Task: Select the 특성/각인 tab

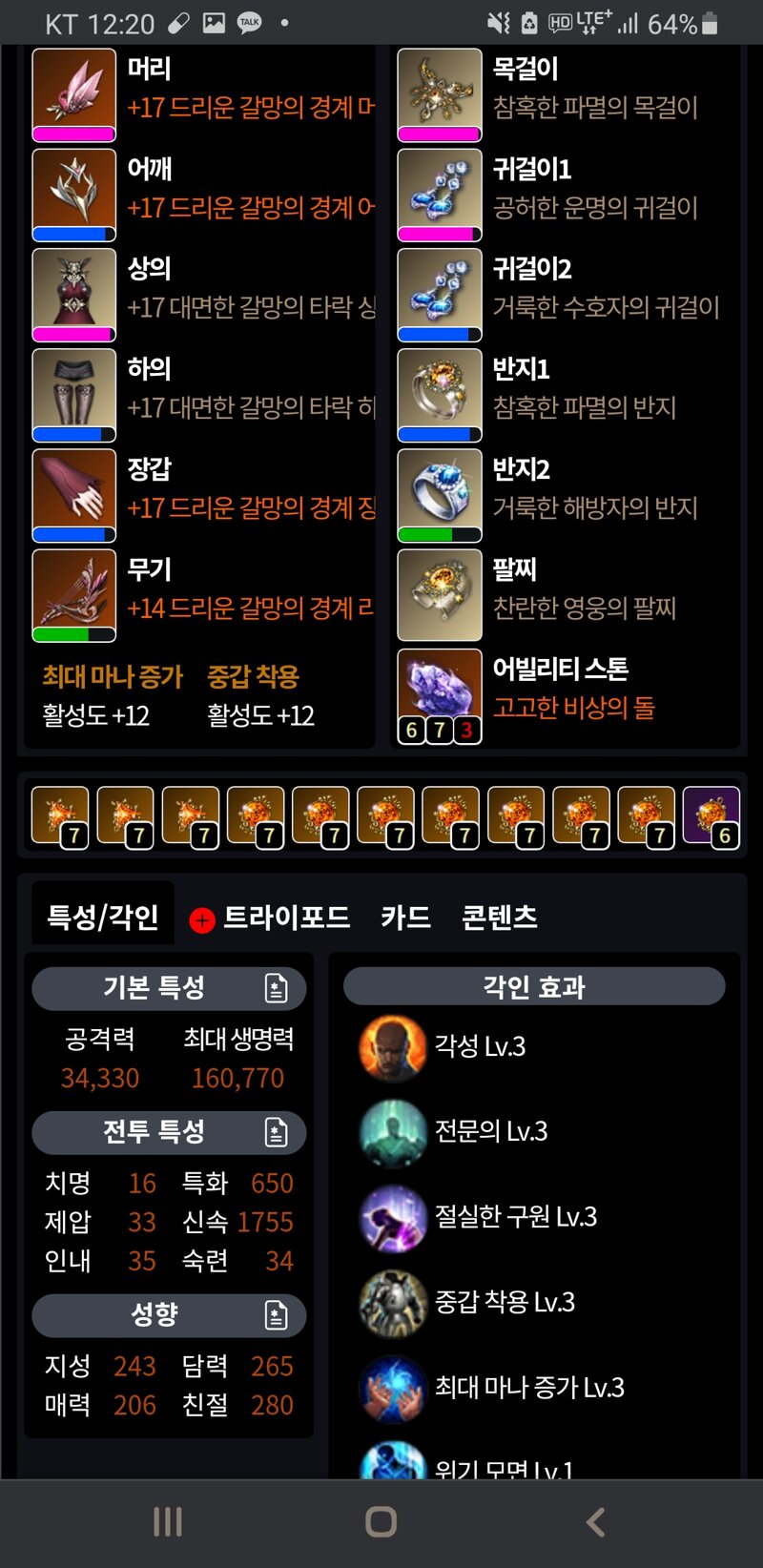Action: (103, 918)
